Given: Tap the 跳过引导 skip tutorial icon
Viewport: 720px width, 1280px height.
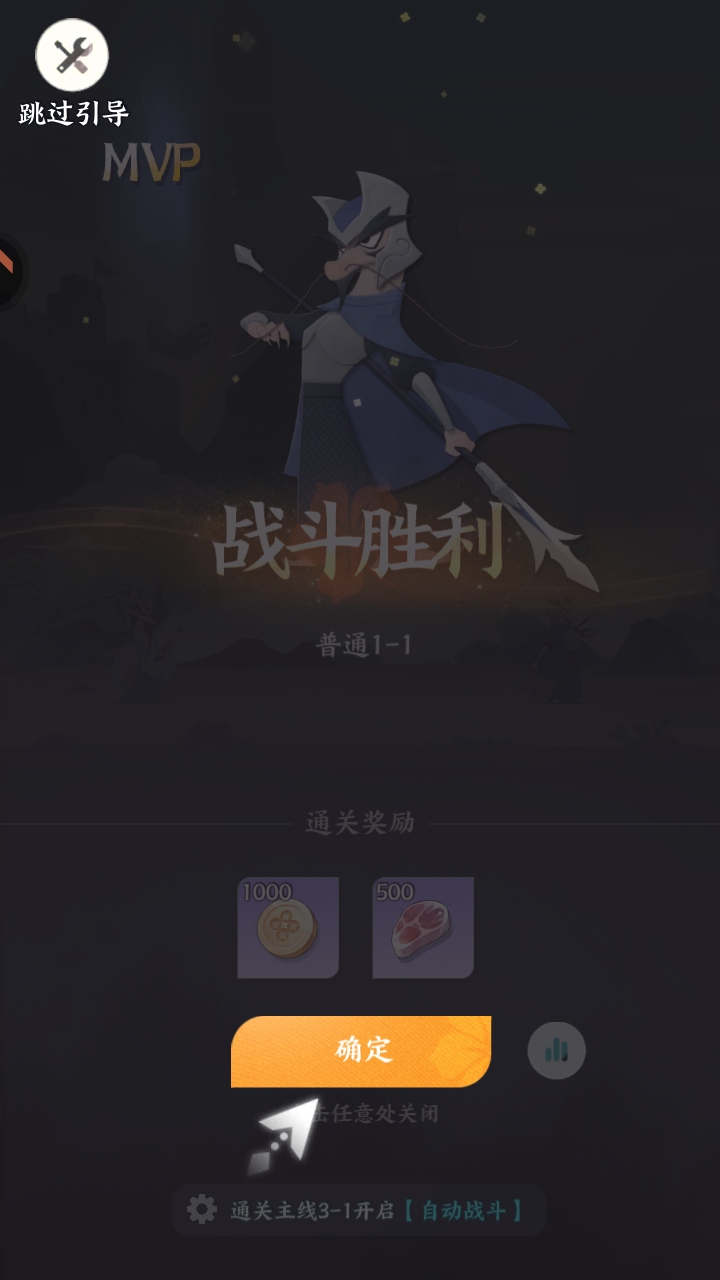Looking at the screenshot, I should click(x=72, y=56).
